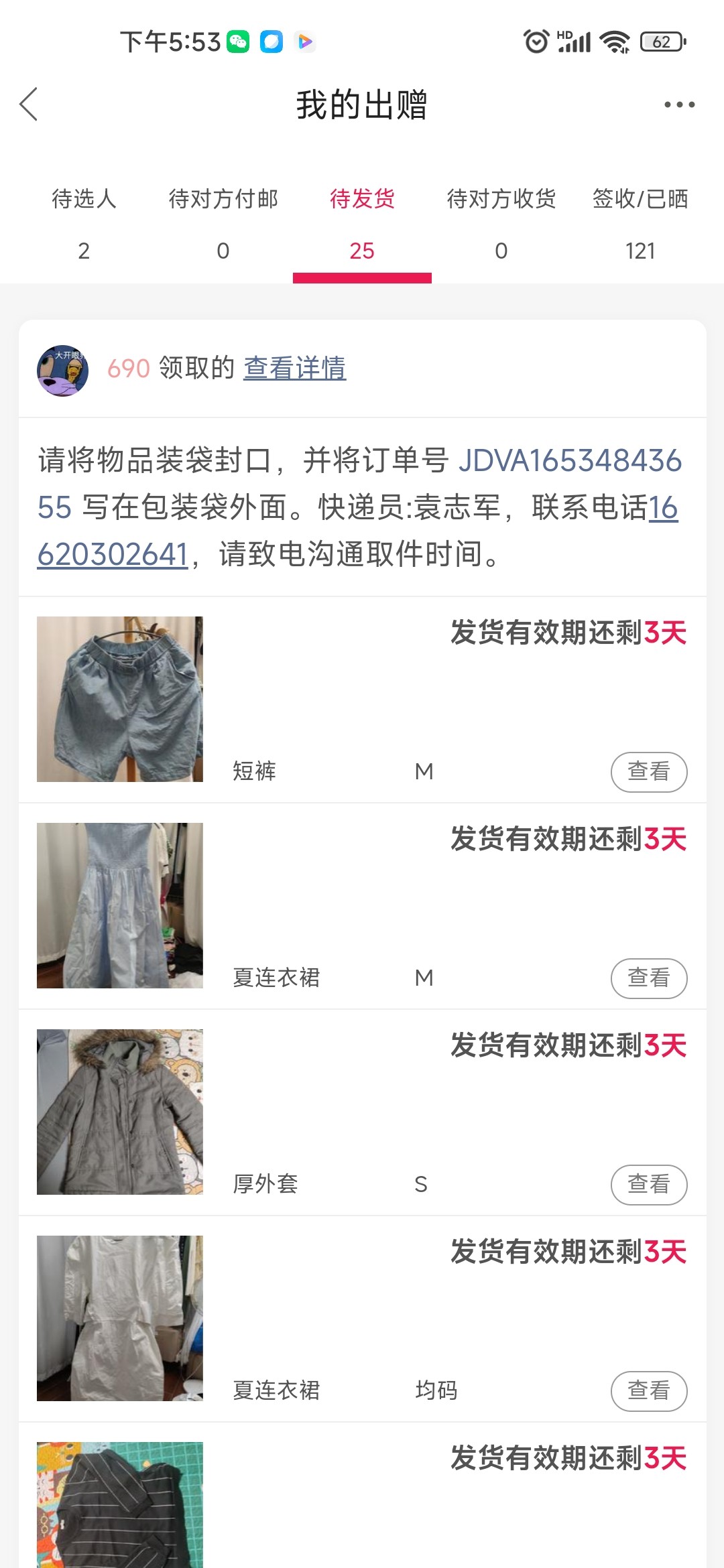Open the 待对方收货 tab
Image resolution: width=724 pixels, height=1568 pixels.
coord(501,223)
